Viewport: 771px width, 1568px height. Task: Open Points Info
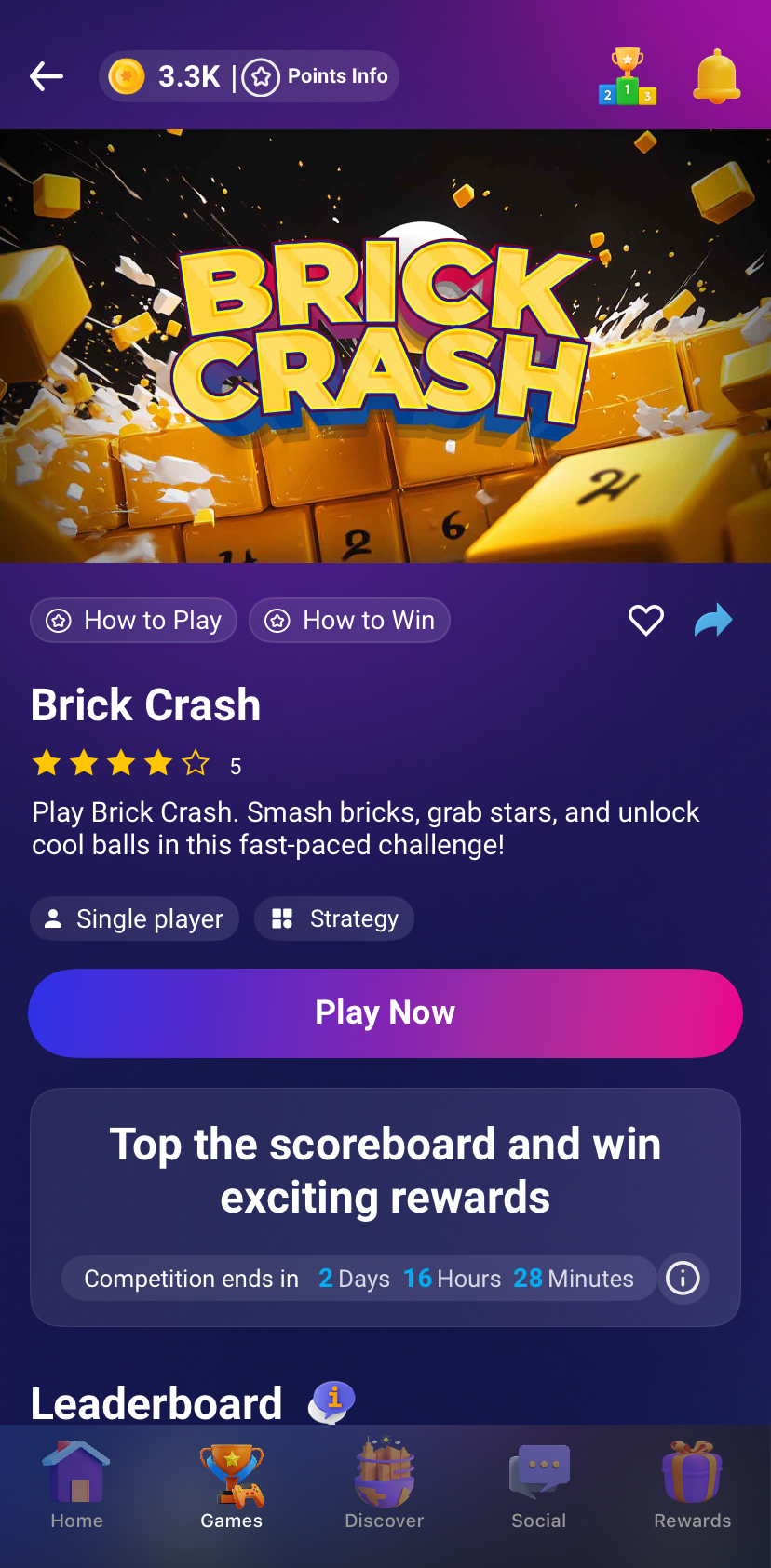coord(317,76)
